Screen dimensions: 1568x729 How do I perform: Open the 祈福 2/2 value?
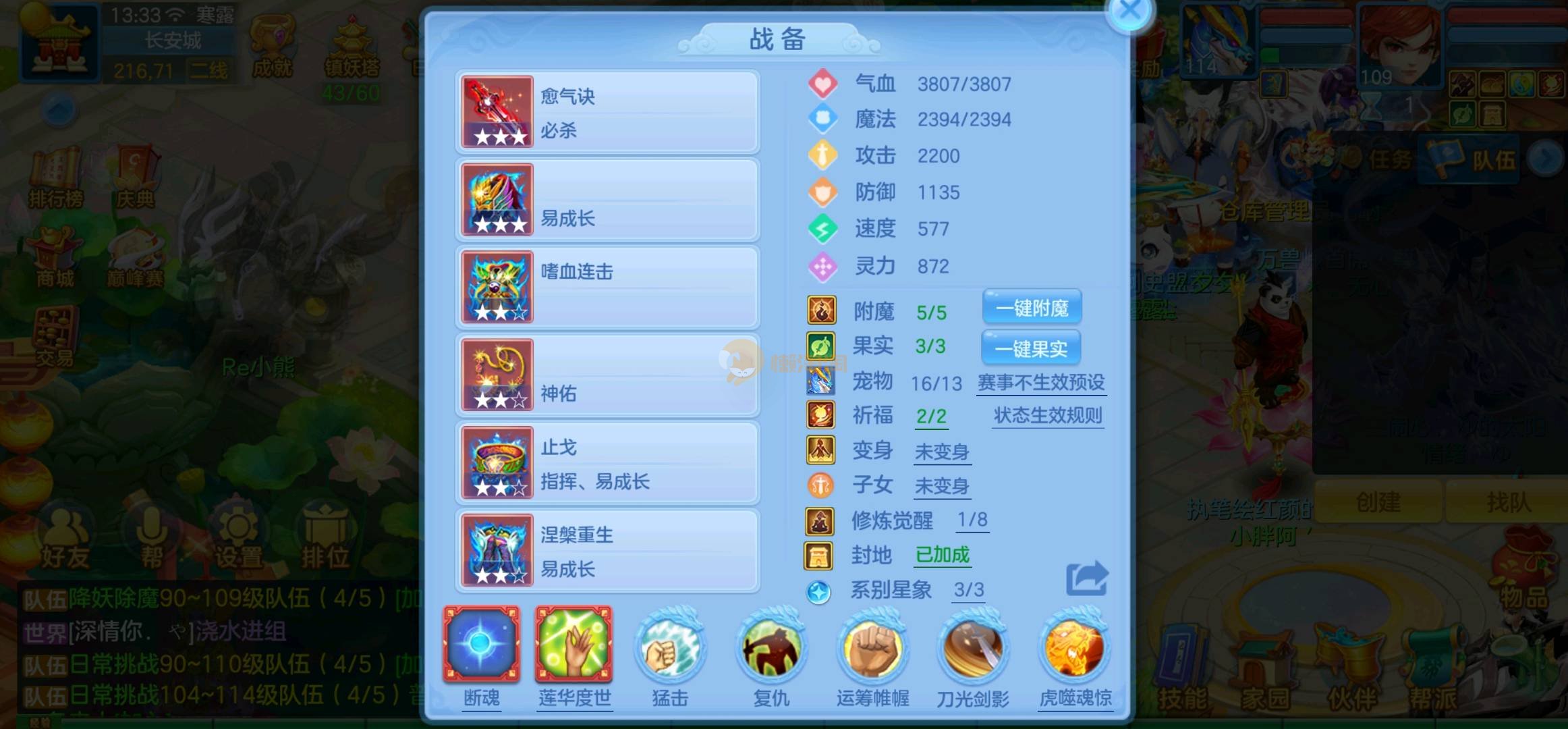[931, 416]
